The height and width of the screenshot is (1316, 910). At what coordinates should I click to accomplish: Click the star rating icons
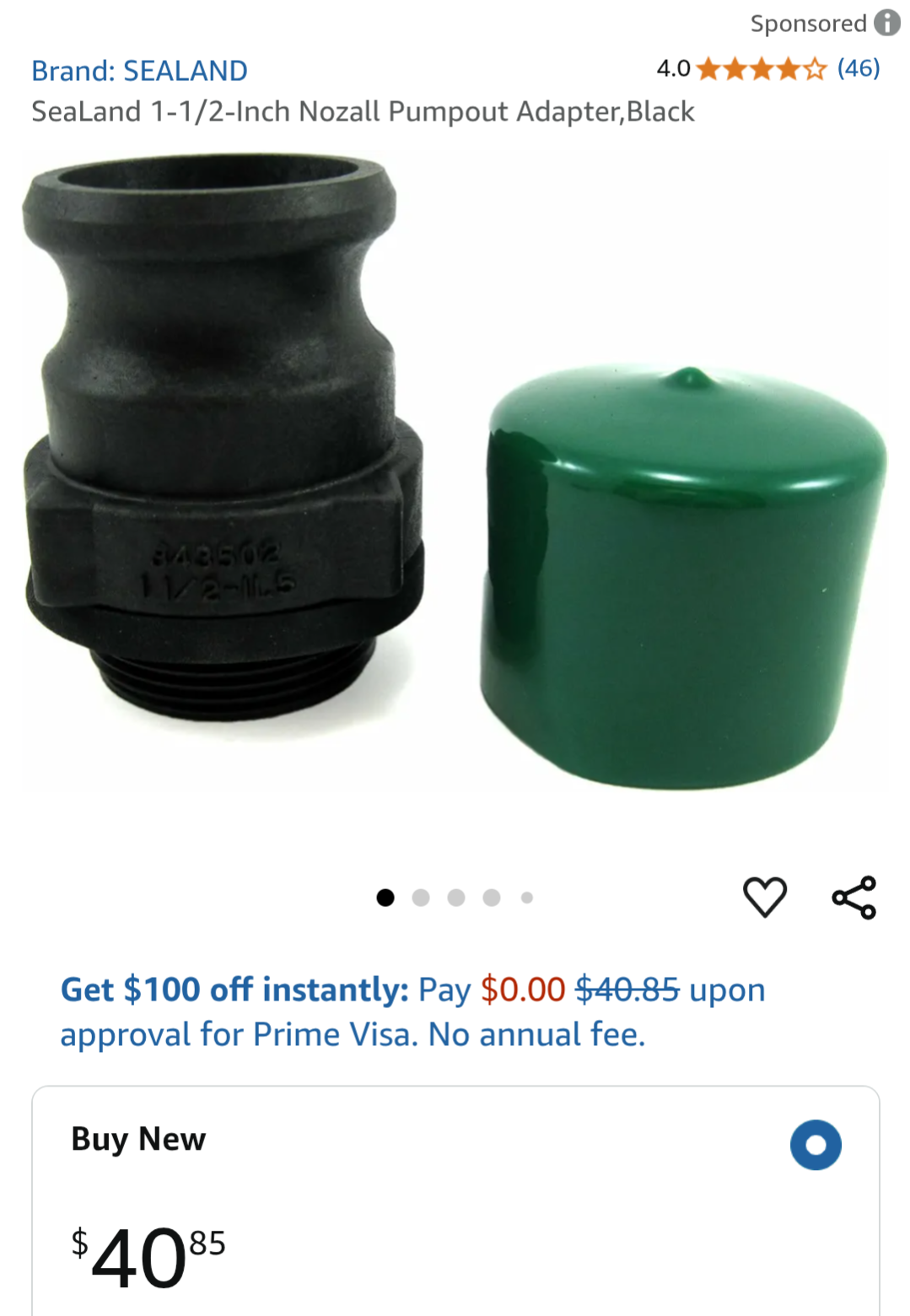coord(759,70)
